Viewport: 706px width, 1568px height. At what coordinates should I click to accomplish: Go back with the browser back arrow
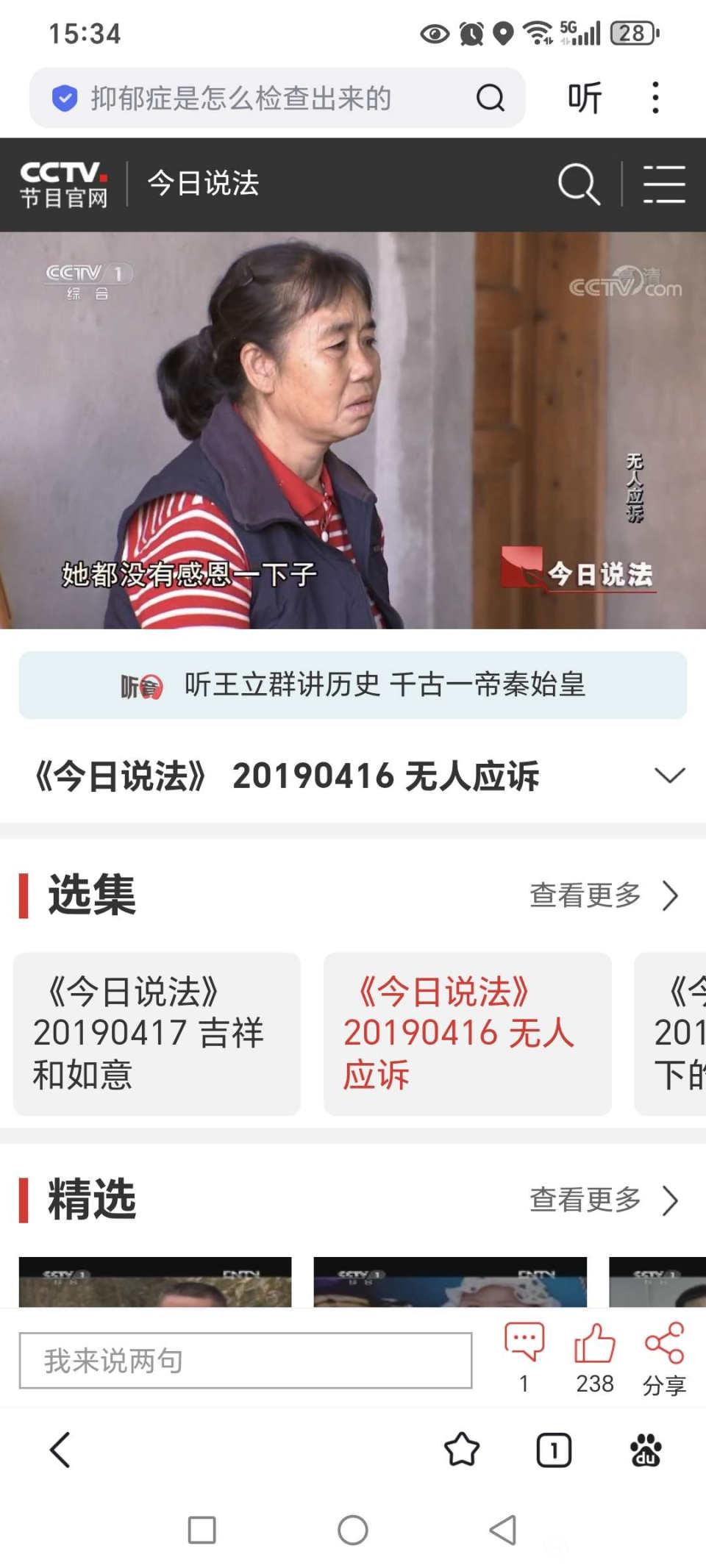60,1450
